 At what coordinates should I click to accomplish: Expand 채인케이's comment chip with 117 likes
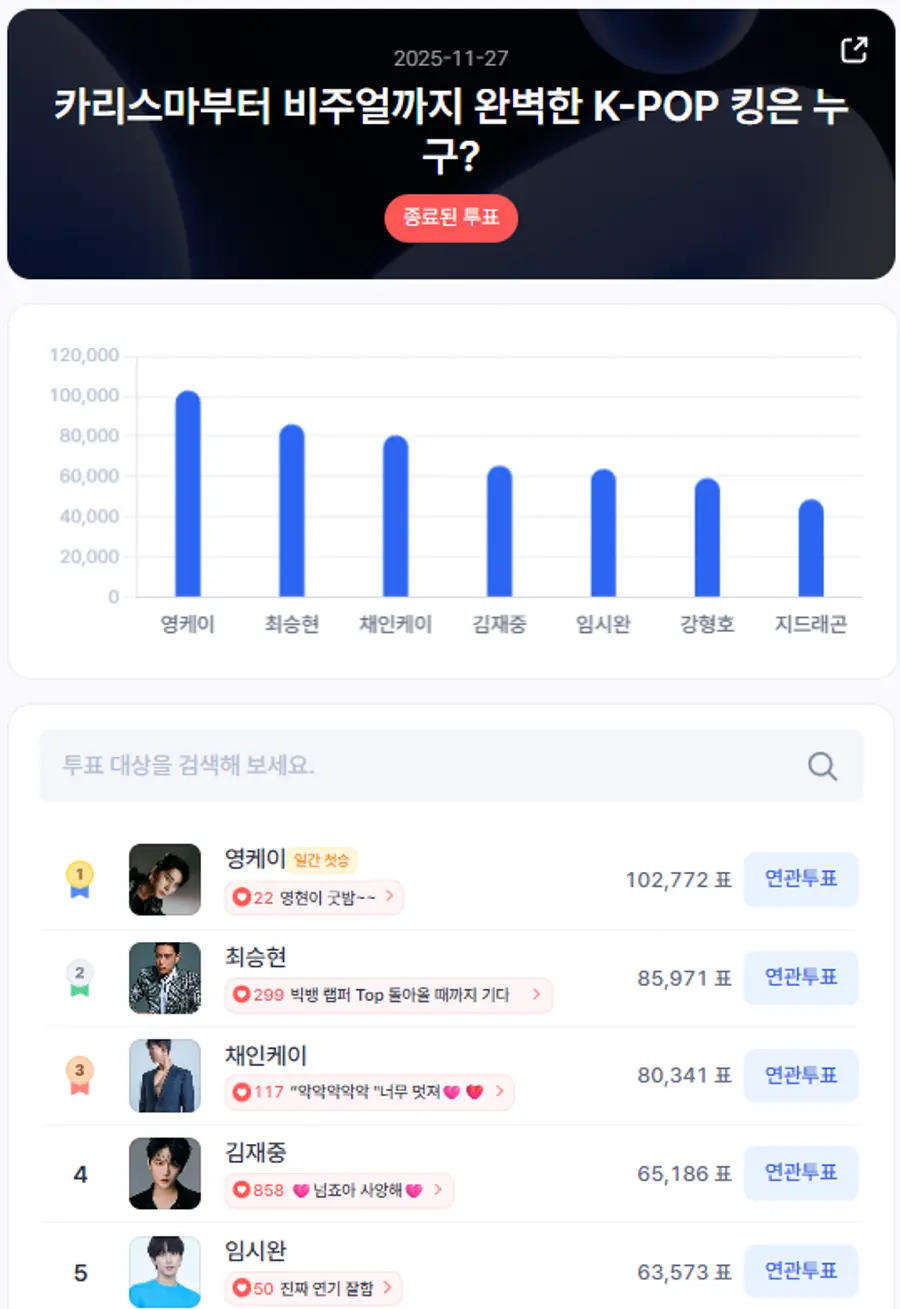point(369,1092)
